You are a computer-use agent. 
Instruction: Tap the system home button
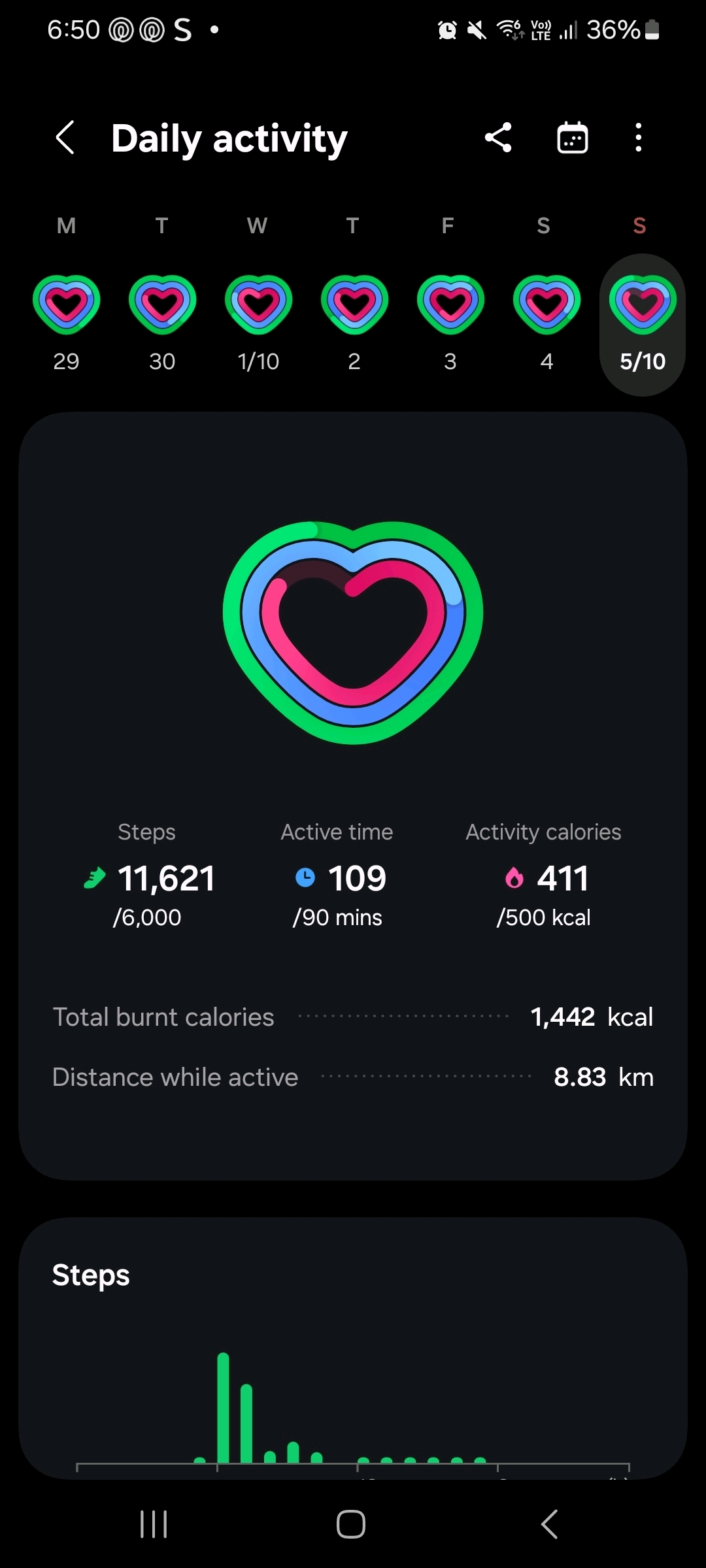[x=351, y=1524]
